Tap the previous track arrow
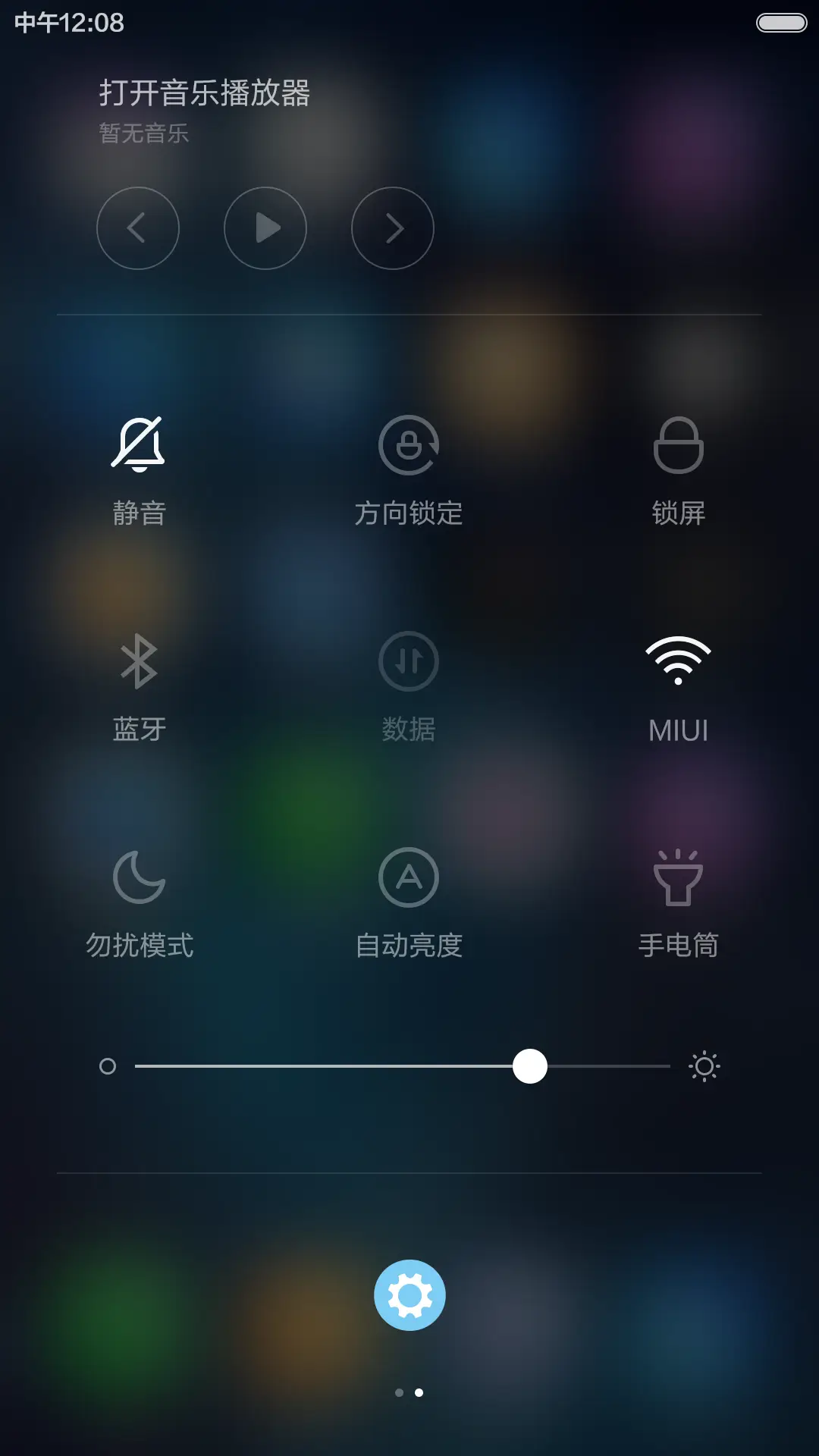Screen dimensions: 819x1456 point(139,228)
